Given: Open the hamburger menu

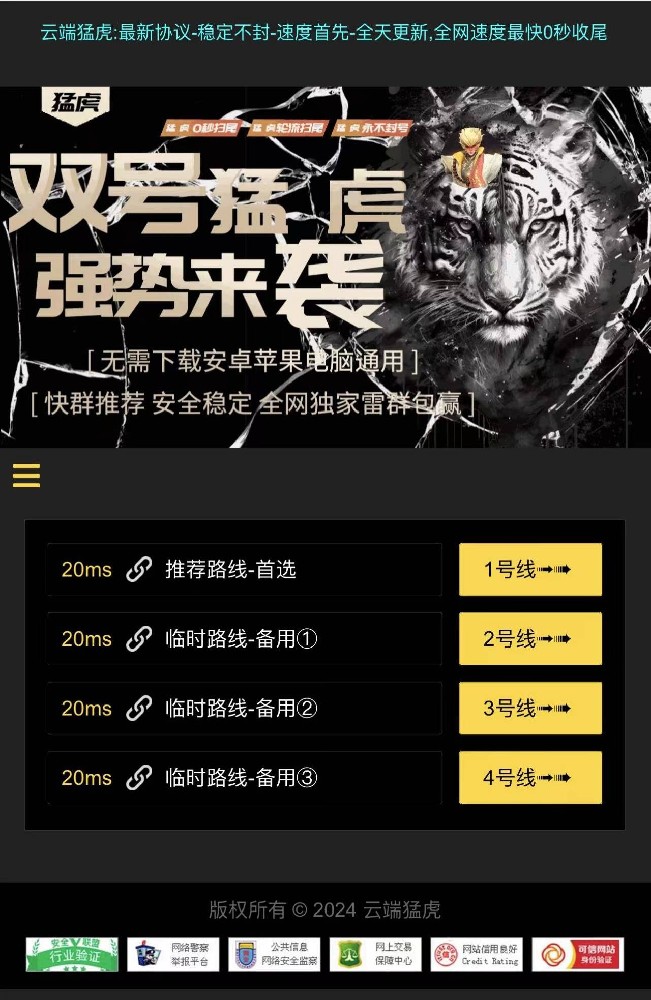Looking at the screenshot, I should click(x=26, y=476).
